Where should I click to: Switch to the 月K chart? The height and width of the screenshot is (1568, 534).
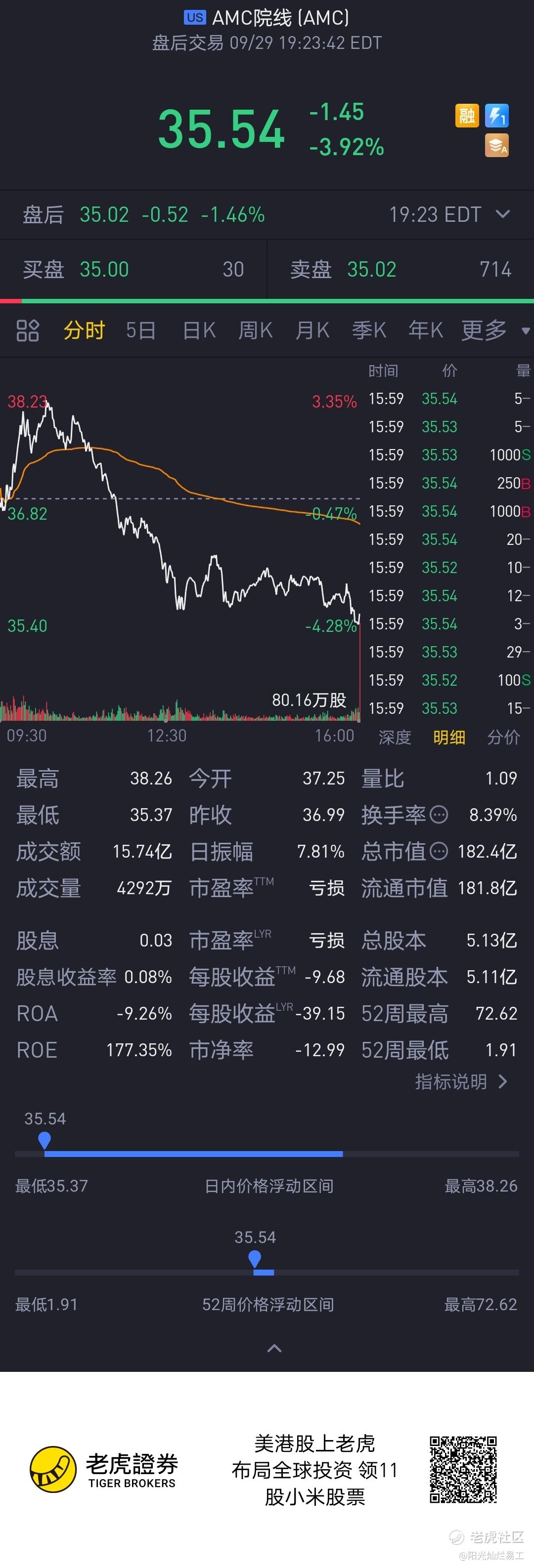click(312, 330)
